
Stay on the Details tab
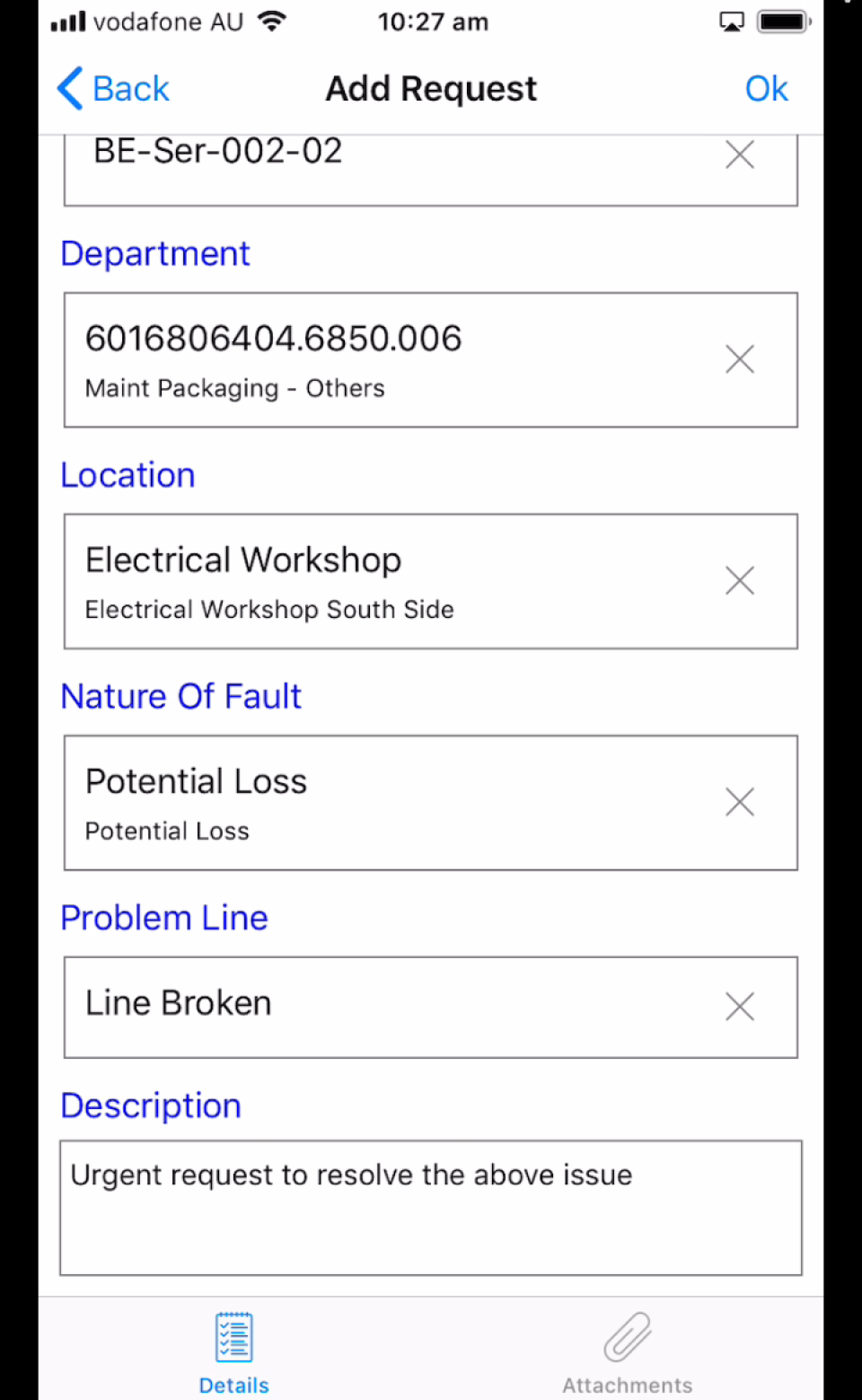point(233,1352)
